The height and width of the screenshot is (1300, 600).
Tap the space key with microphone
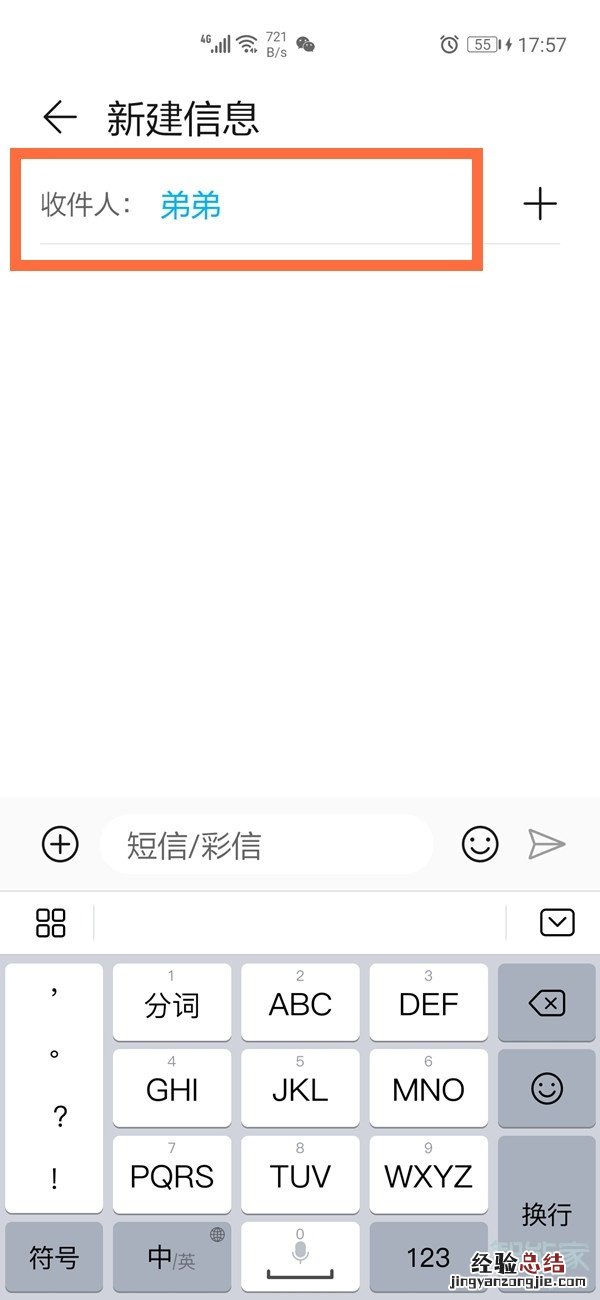tap(300, 1257)
